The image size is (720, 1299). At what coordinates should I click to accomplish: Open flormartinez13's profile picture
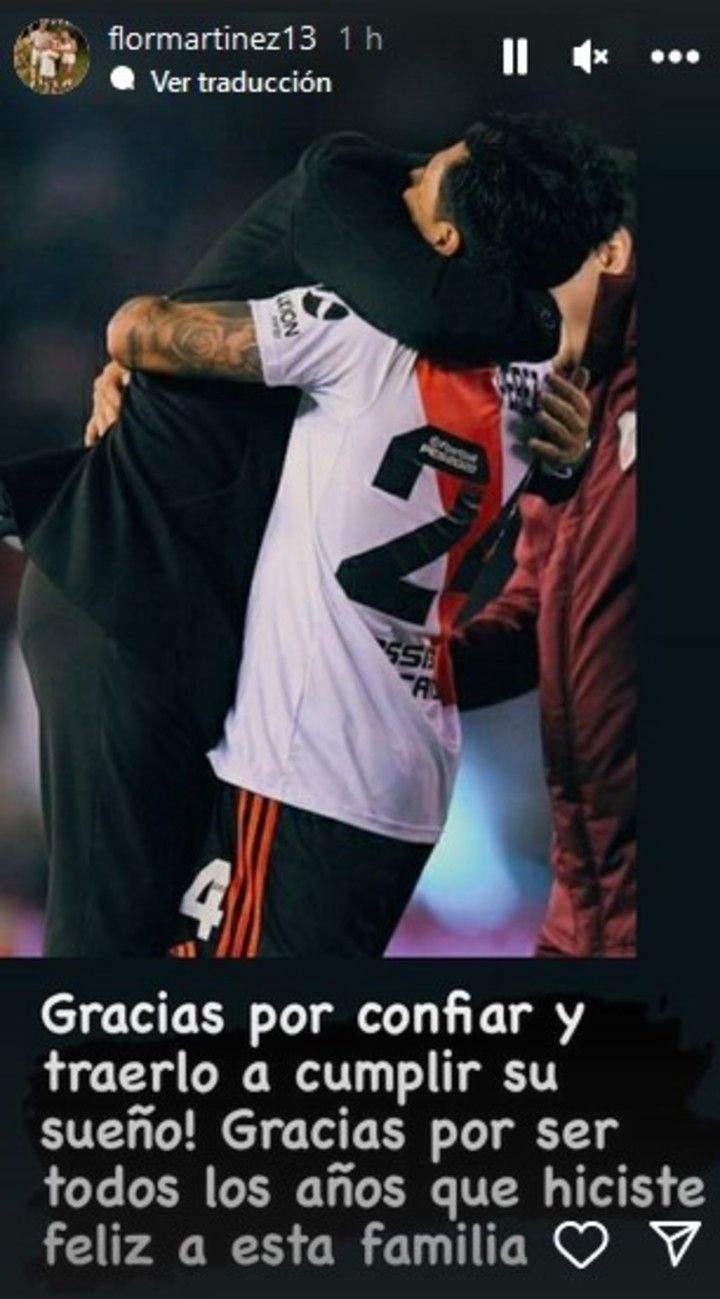click(x=51, y=57)
